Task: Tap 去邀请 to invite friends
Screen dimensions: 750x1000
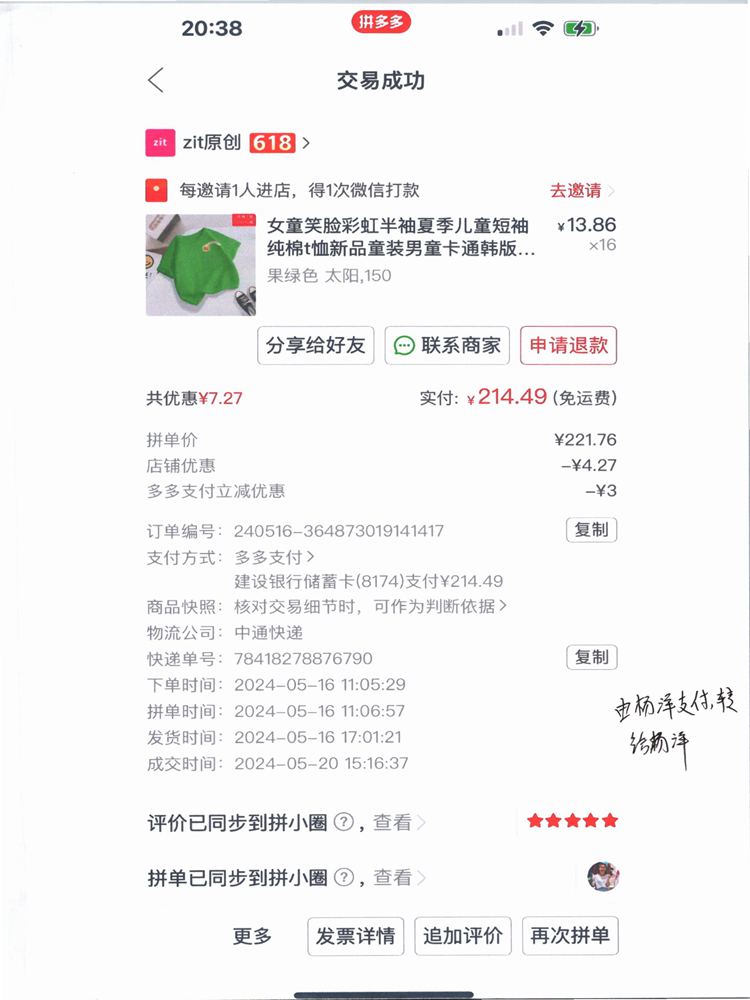Action: pos(581,190)
